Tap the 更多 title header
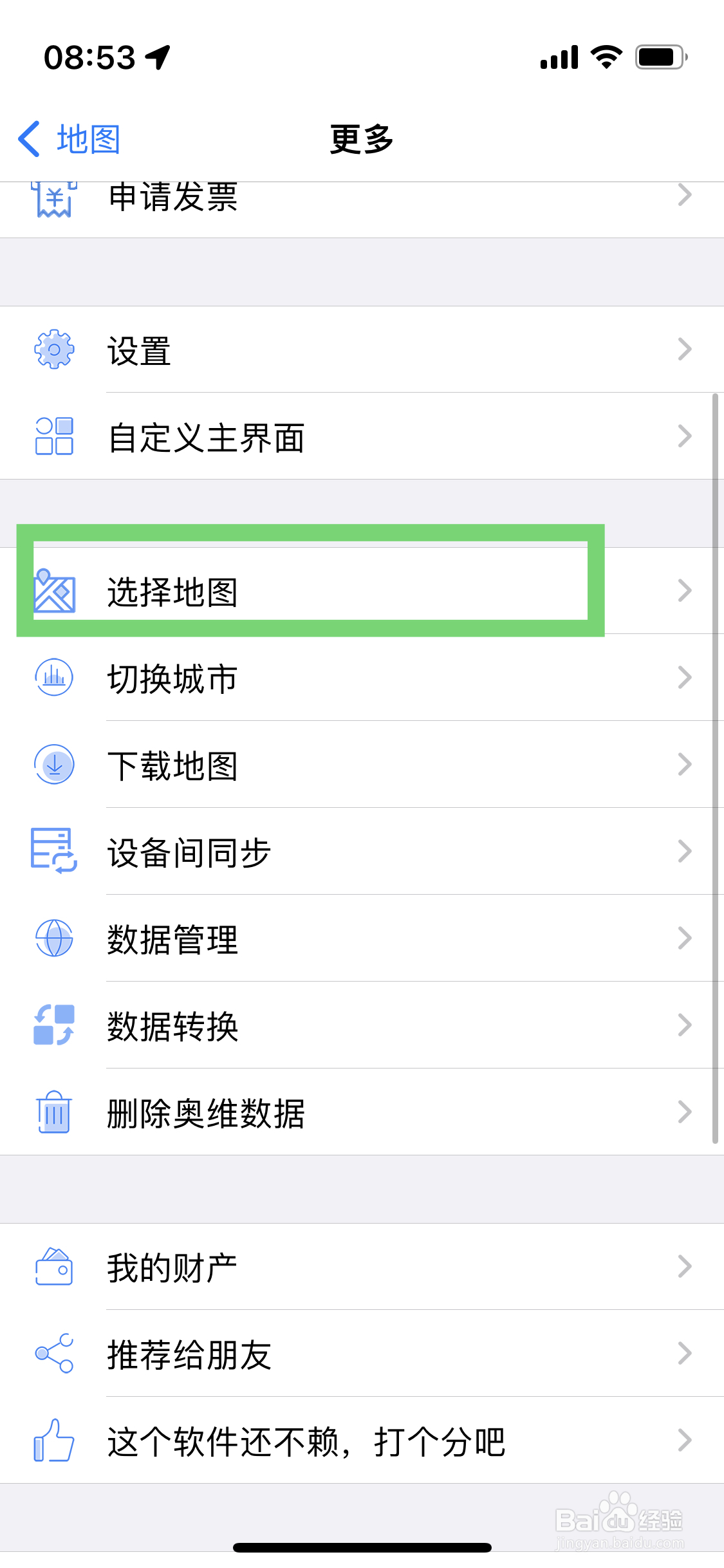 pyautogui.click(x=361, y=138)
